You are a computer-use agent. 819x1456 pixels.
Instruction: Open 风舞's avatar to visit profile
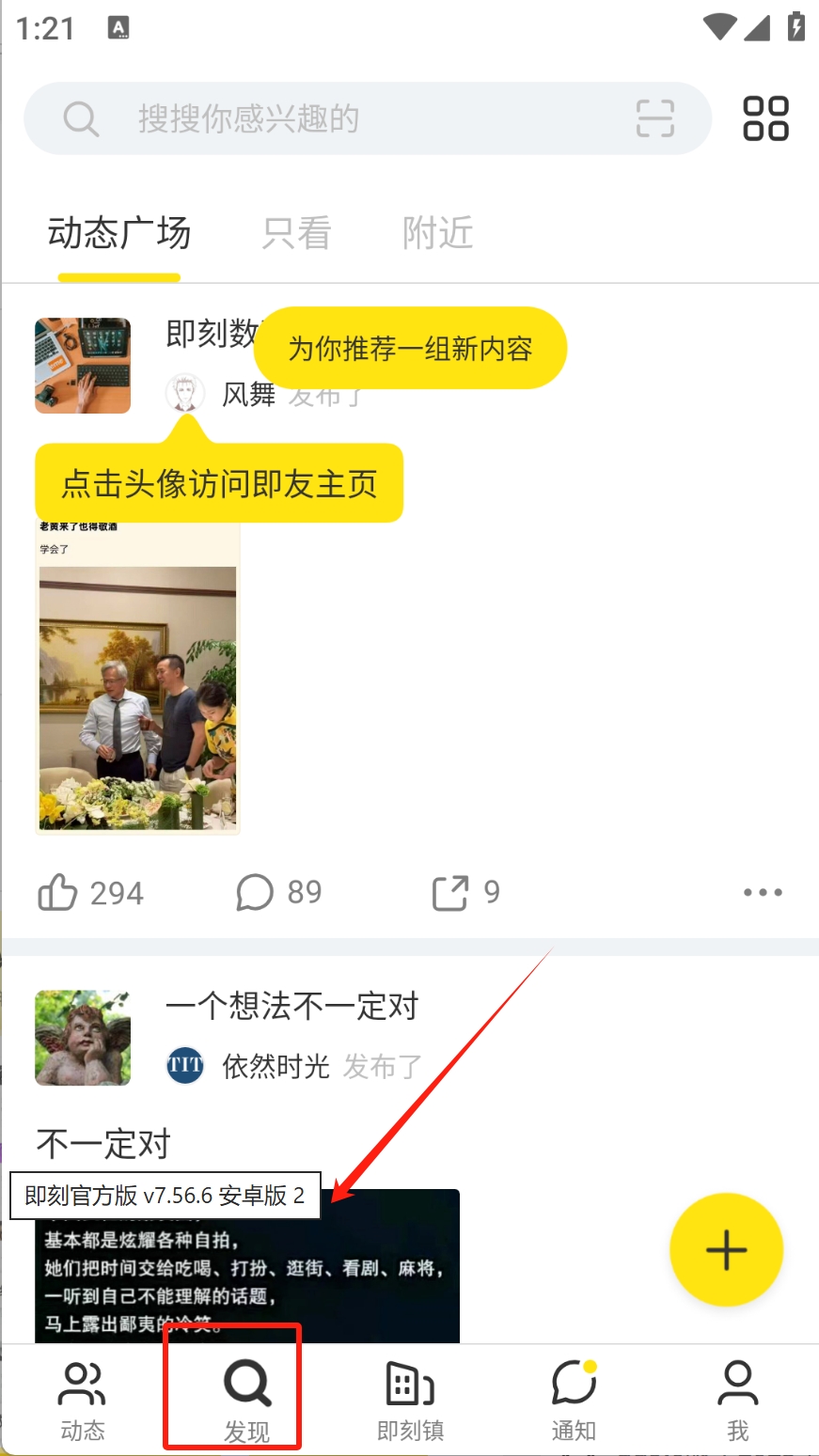click(185, 394)
